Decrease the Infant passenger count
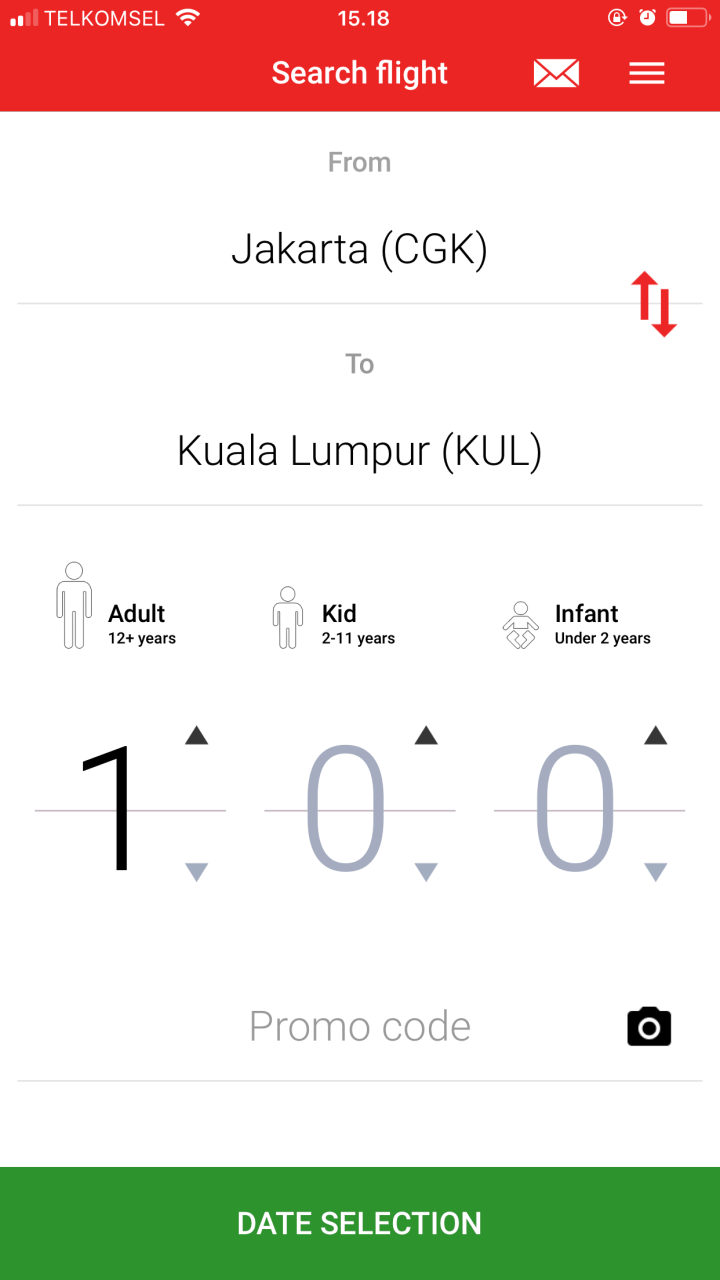 (x=655, y=872)
